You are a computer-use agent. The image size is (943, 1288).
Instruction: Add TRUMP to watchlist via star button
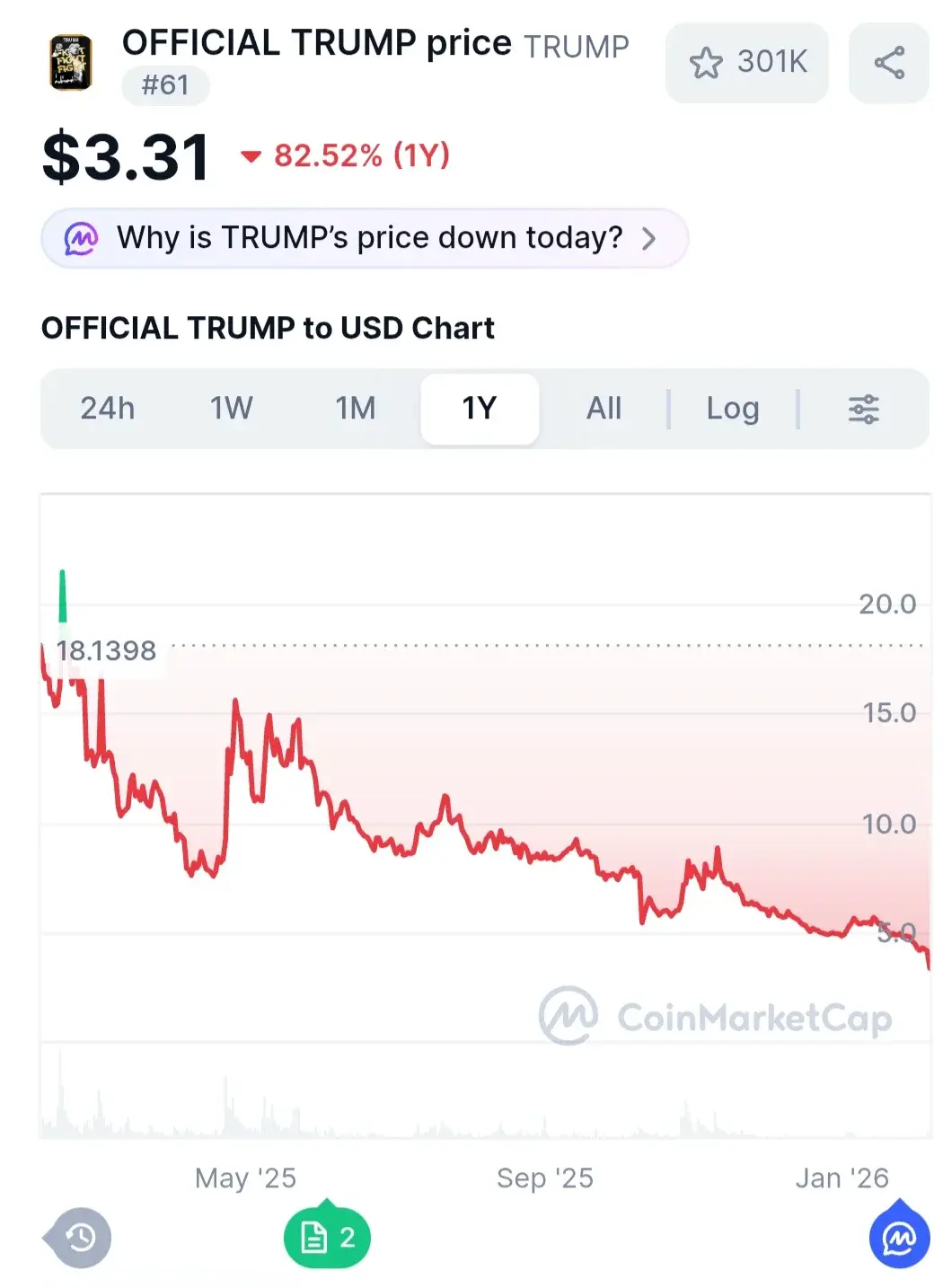point(746,63)
